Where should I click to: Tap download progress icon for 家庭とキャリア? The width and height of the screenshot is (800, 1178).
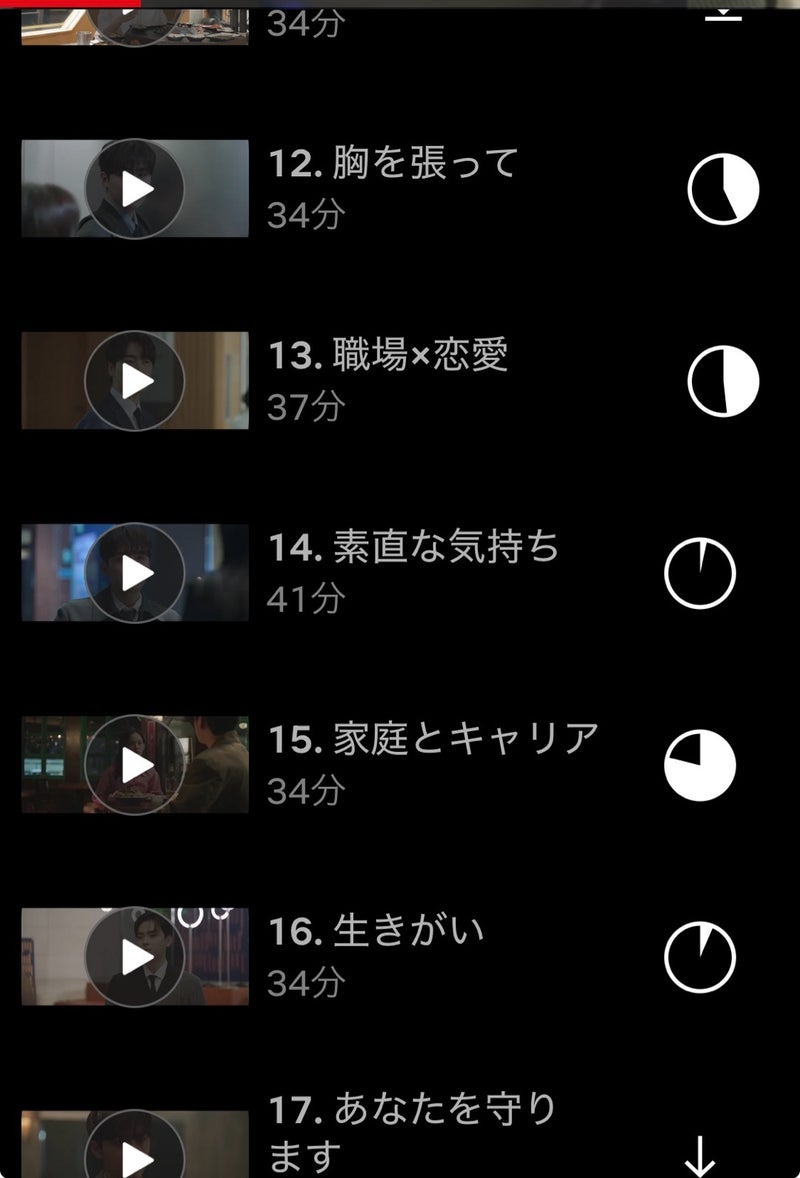click(x=700, y=765)
